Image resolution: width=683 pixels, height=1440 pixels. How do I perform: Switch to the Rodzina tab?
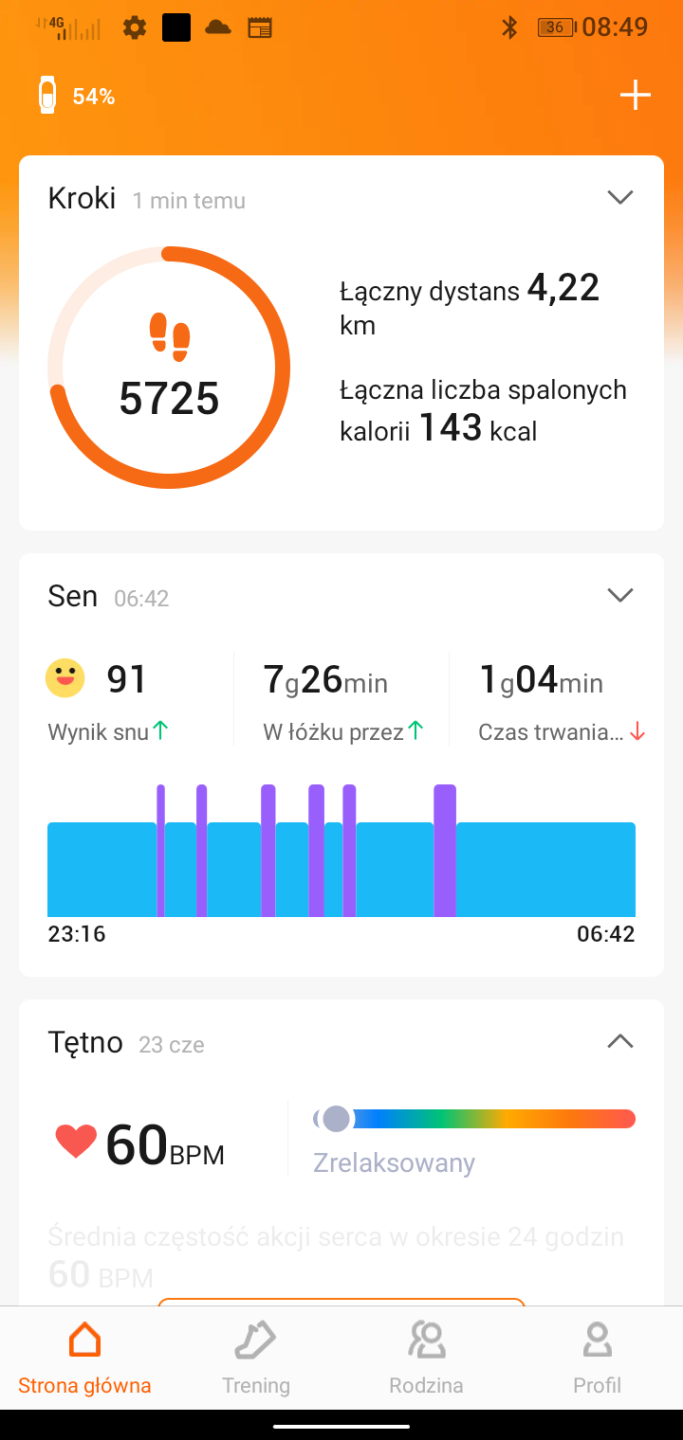pos(426,1358)
